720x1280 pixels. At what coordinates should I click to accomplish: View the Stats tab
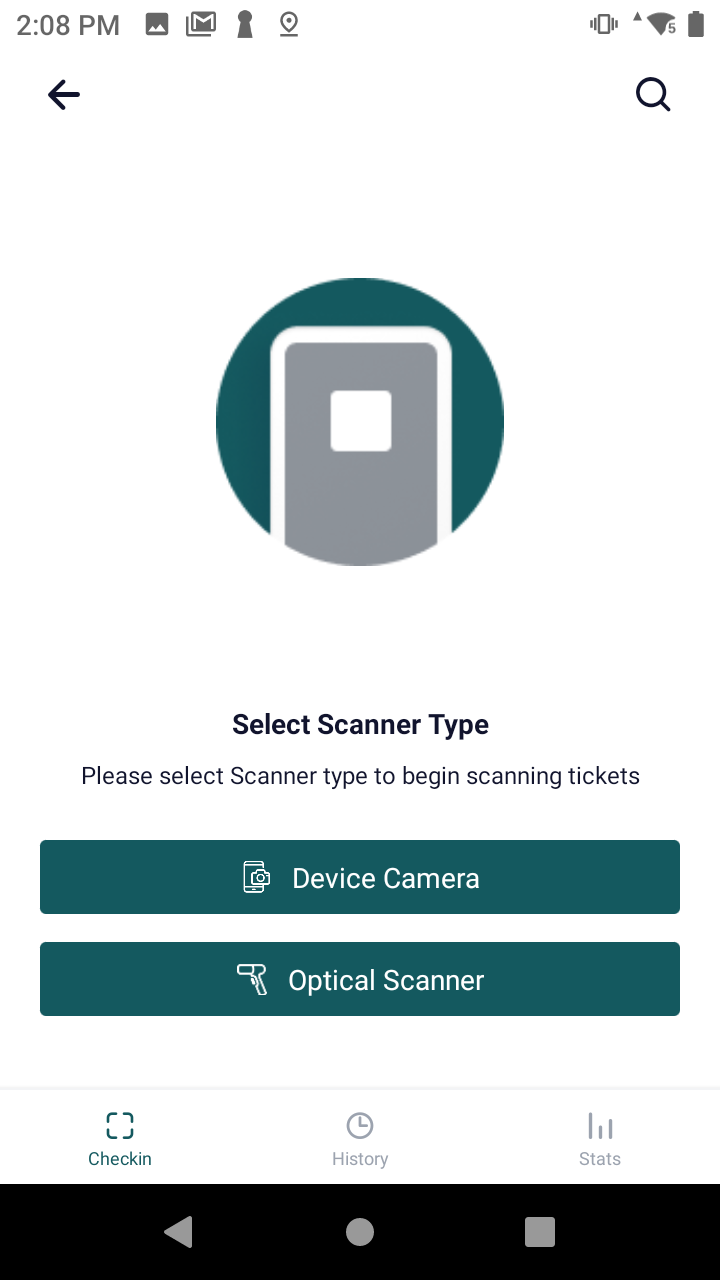tap(600, 1138)
